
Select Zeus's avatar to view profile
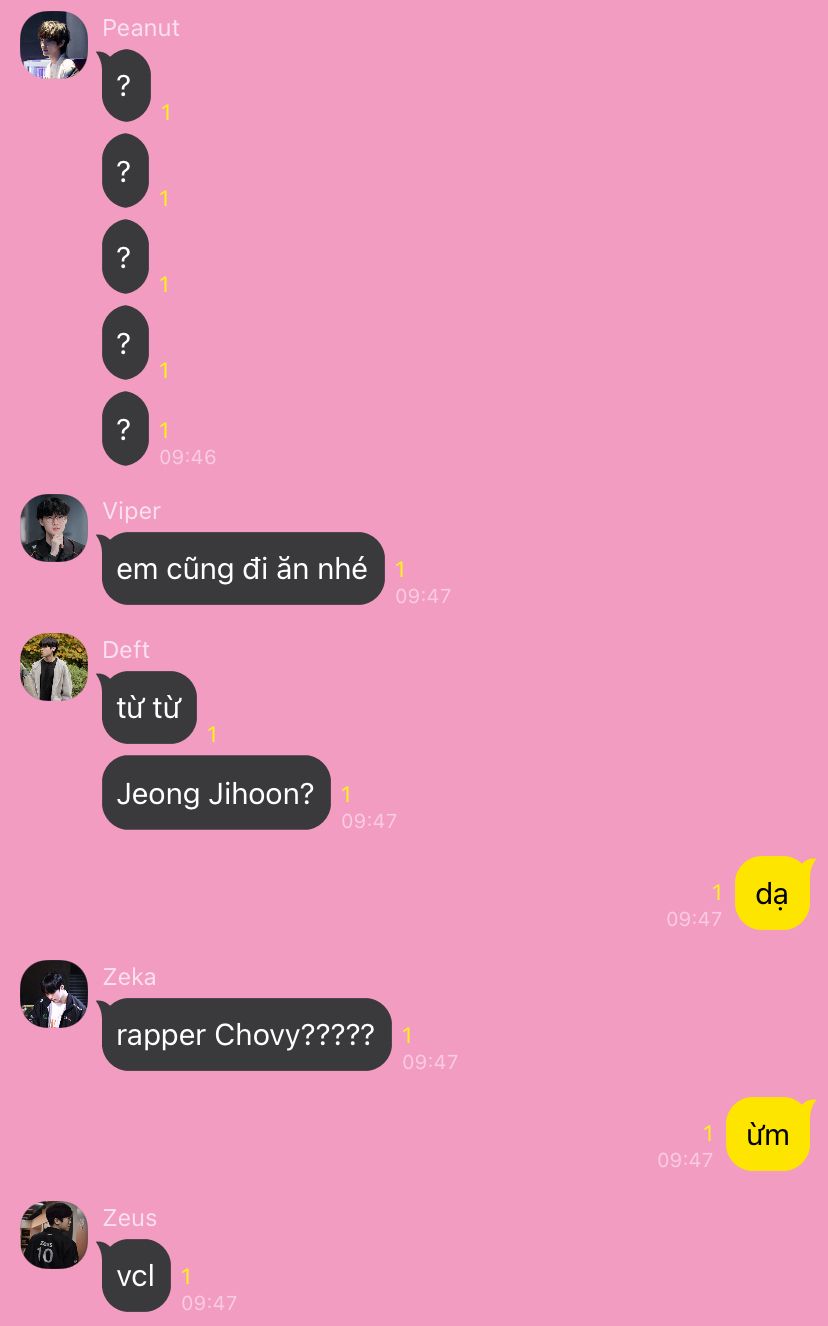pyautogui.click(x=54, y=1235)
